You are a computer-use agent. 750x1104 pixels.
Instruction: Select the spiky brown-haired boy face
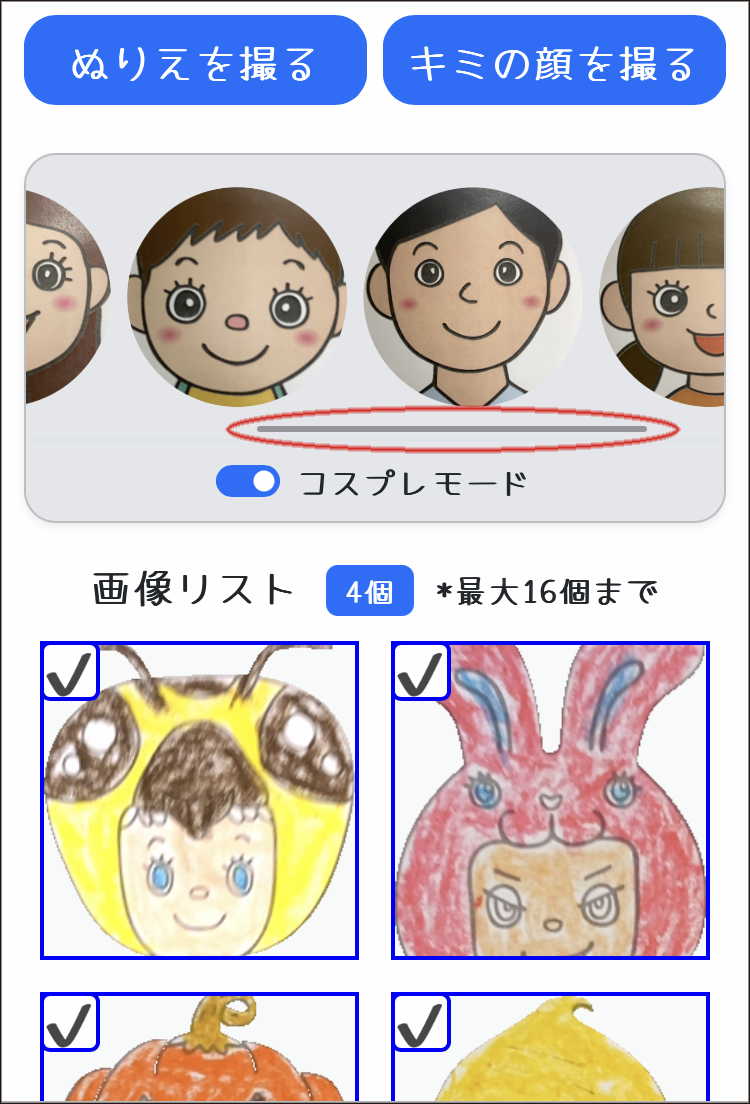pos(236,297)
